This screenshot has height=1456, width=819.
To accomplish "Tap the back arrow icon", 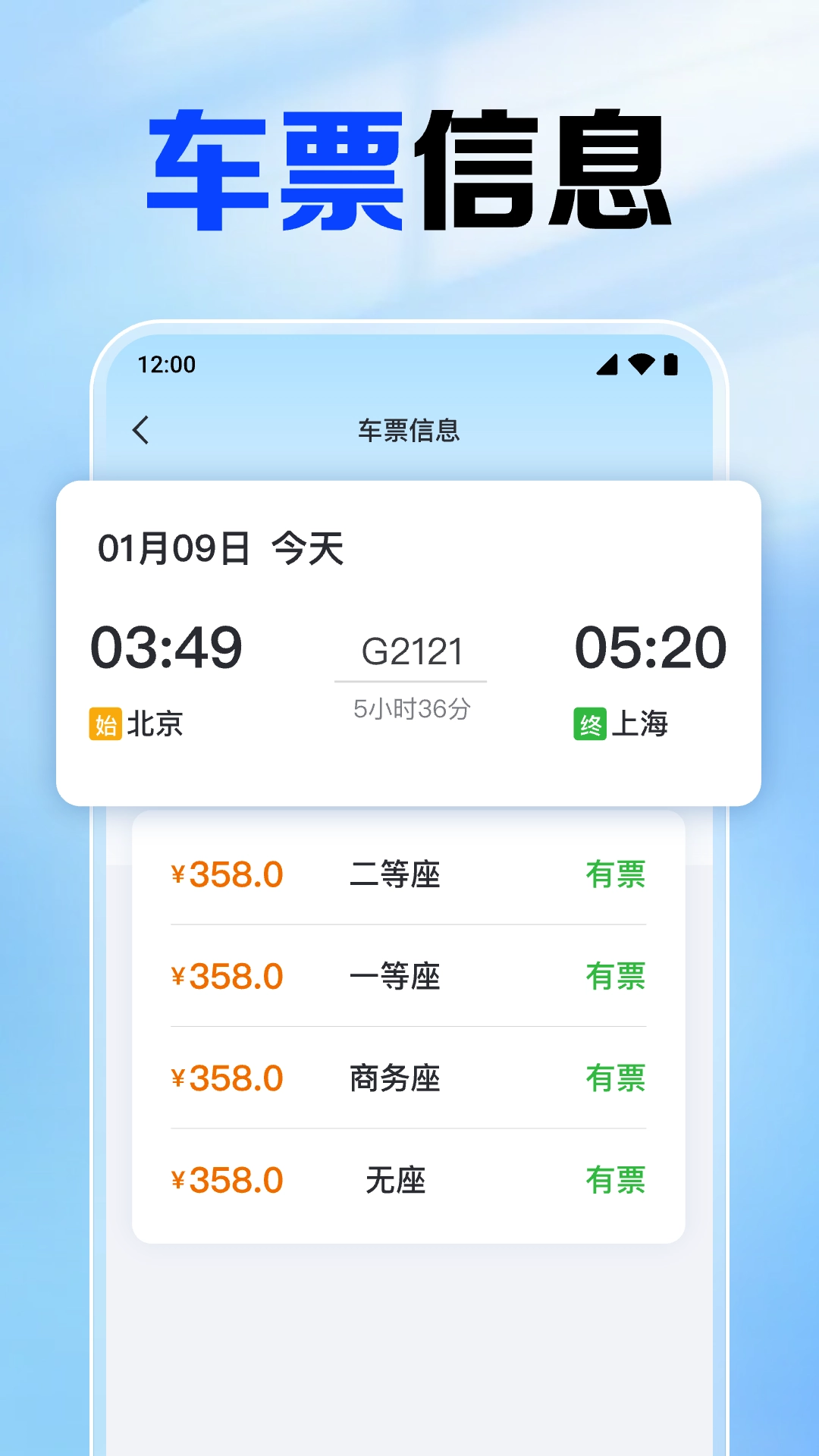I will pyautogui.click(x=140, y=429).
